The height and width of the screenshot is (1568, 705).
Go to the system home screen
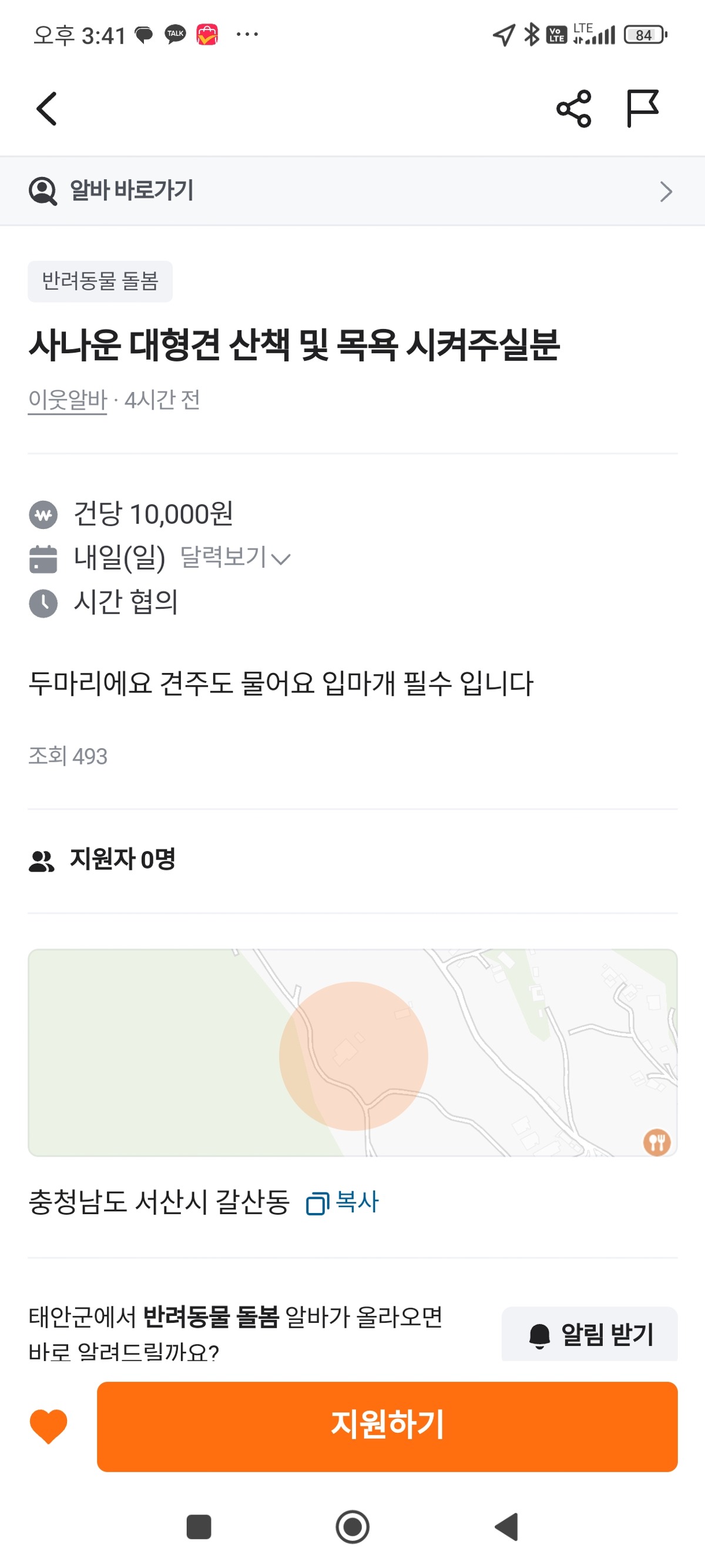point(352,1527)
